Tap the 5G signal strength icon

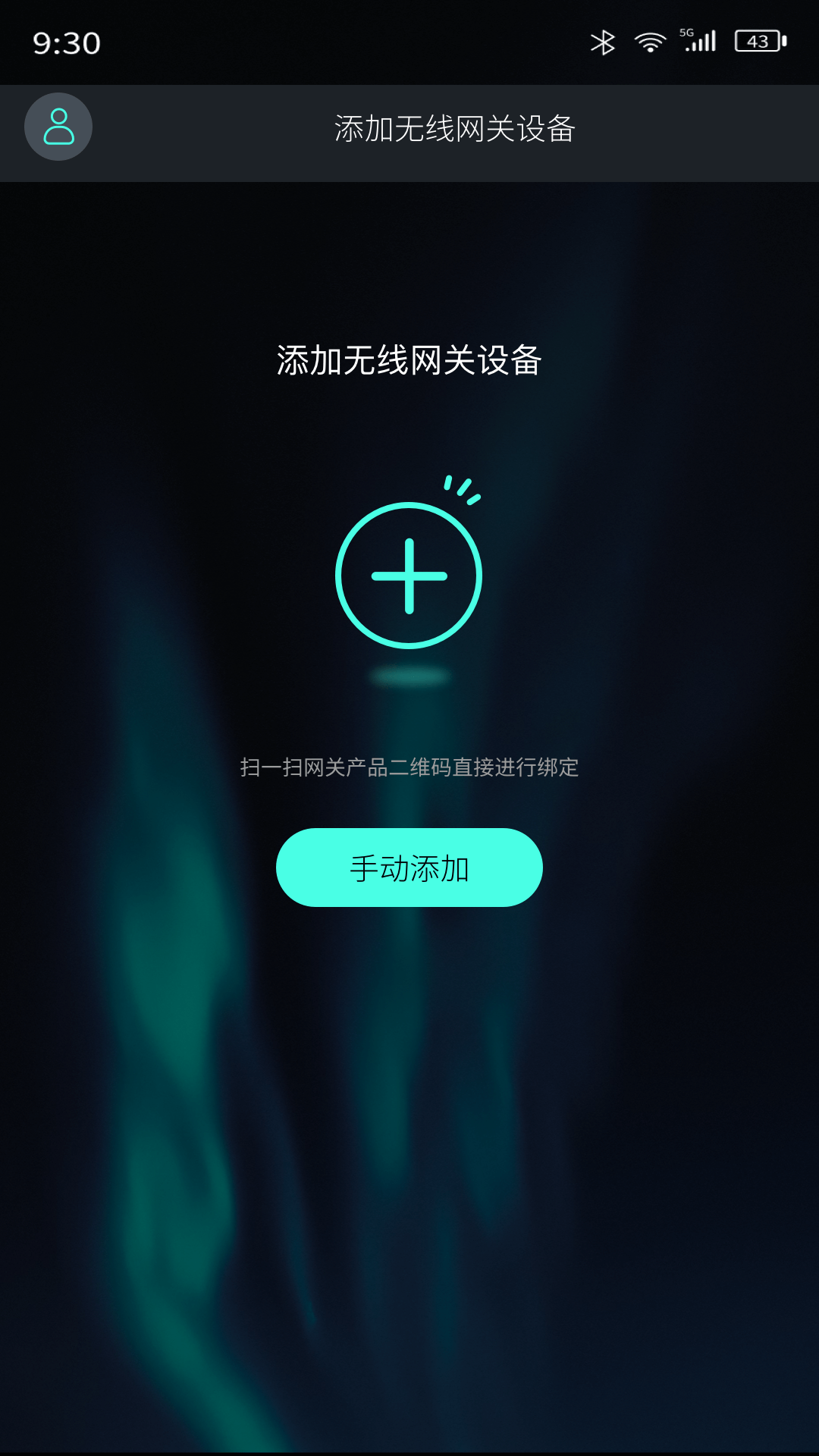click(x=698, y=42)
